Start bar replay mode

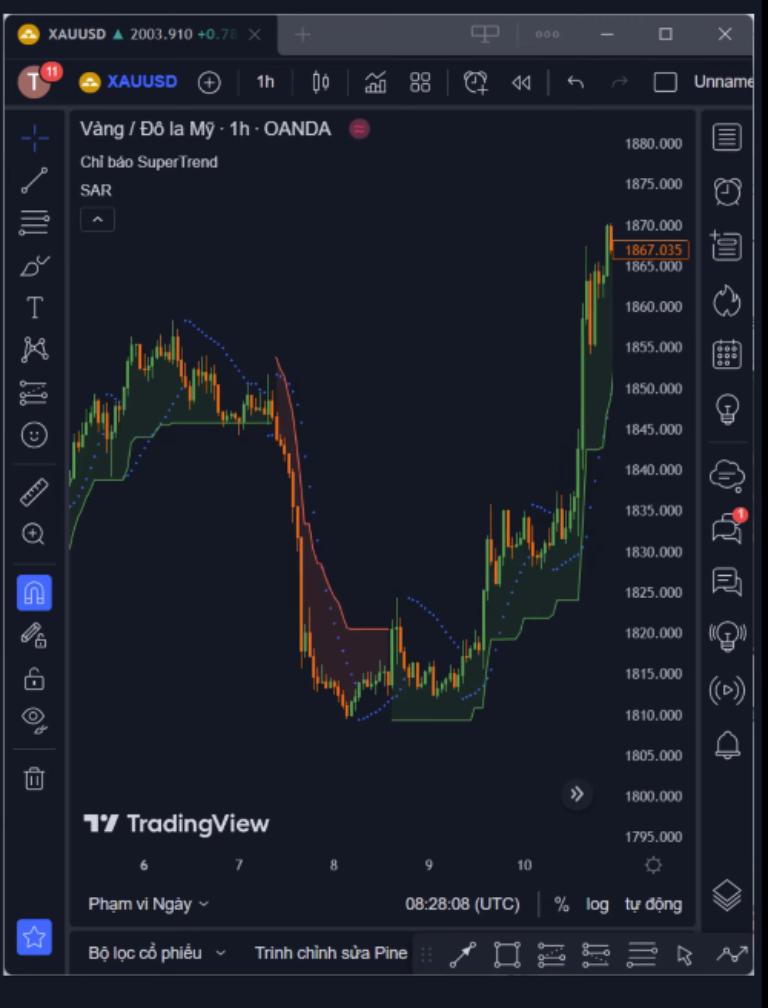[x=521, y=82]
